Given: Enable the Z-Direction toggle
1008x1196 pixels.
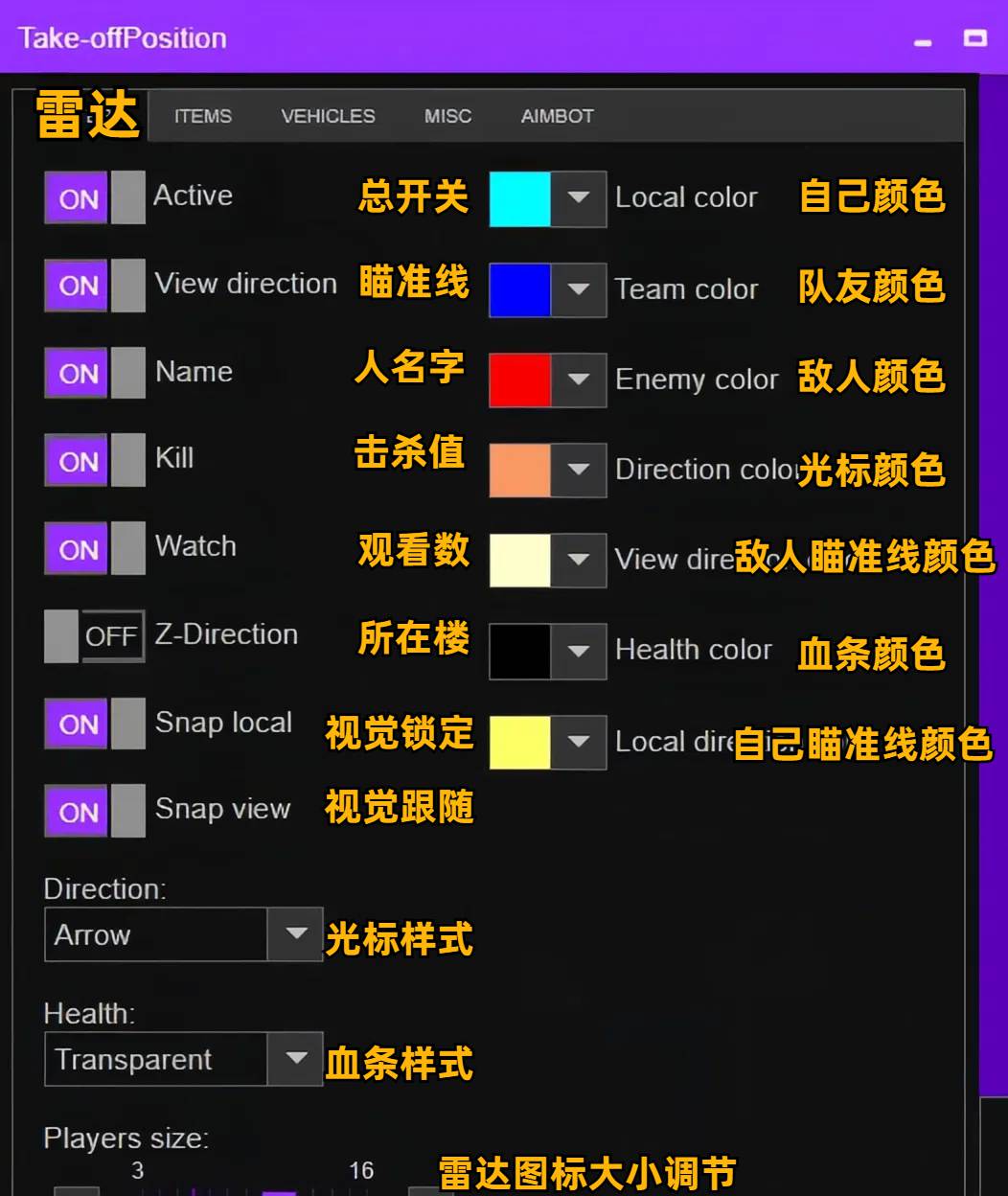Looking at the screenshot, I should (94, 636).
